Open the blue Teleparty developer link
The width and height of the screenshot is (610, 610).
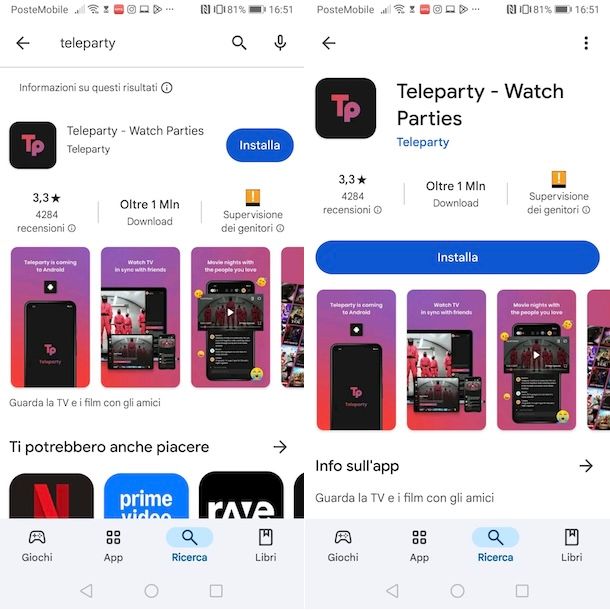(422, 142)
